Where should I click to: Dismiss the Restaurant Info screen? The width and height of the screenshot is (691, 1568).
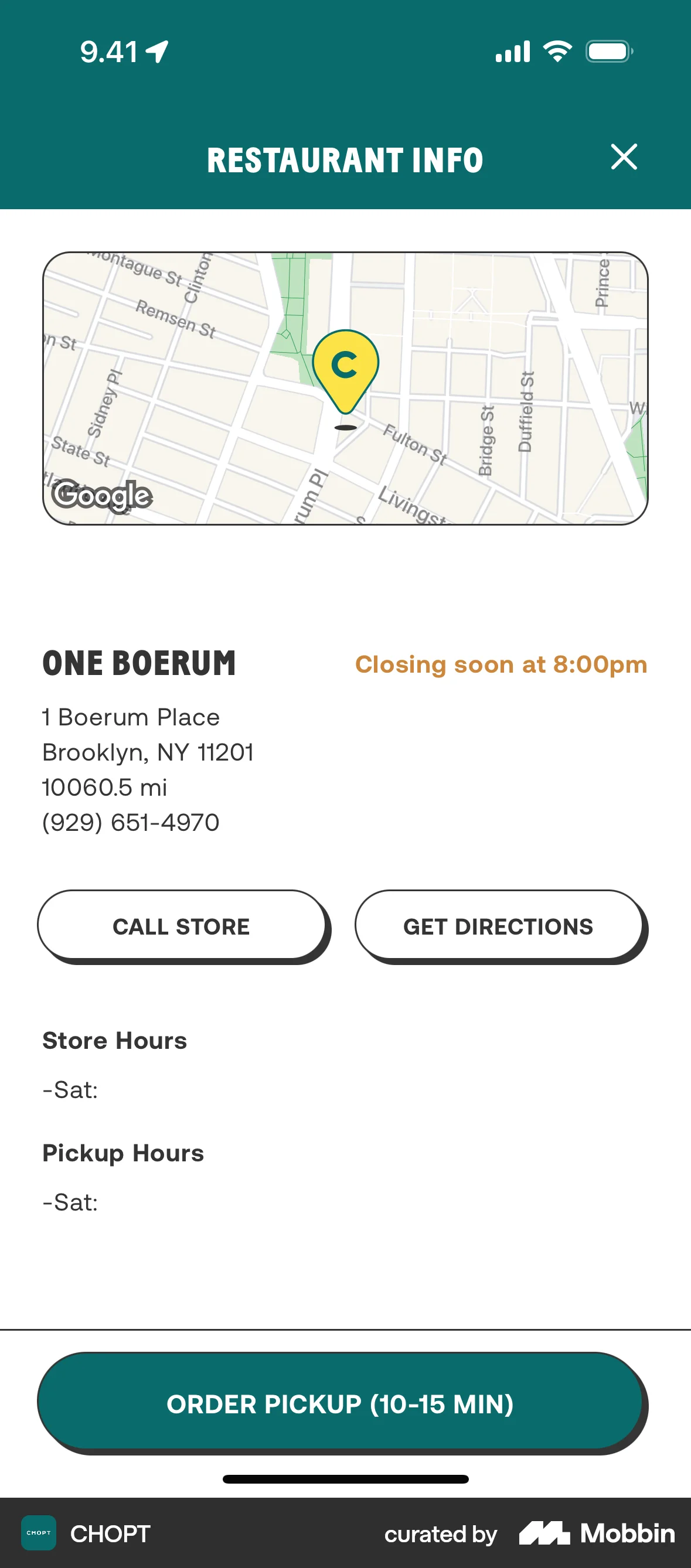click(625, 158)
